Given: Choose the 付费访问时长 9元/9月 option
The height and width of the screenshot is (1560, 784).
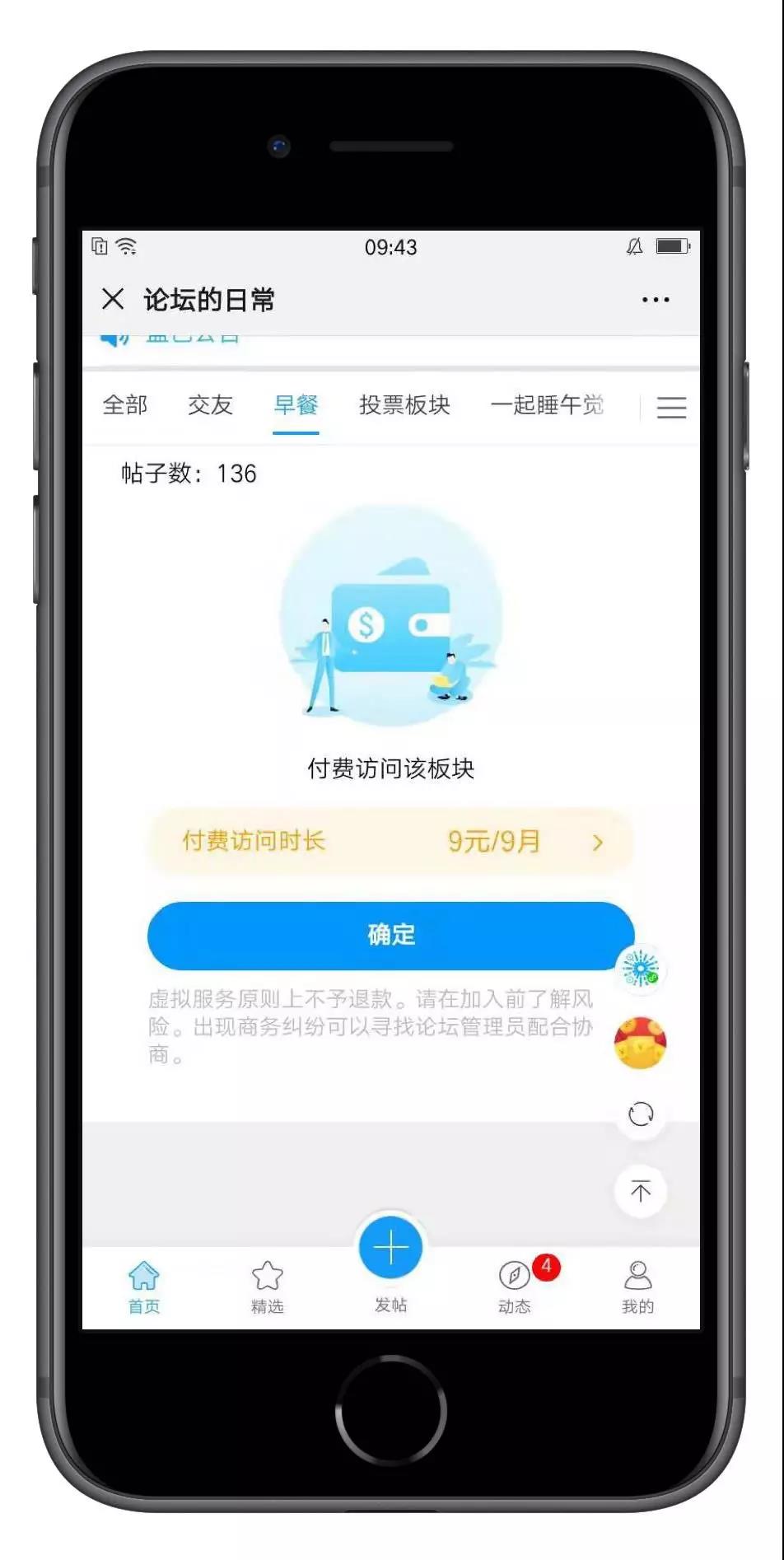Looking at the screenshot, I should click(x=391, y=842).
